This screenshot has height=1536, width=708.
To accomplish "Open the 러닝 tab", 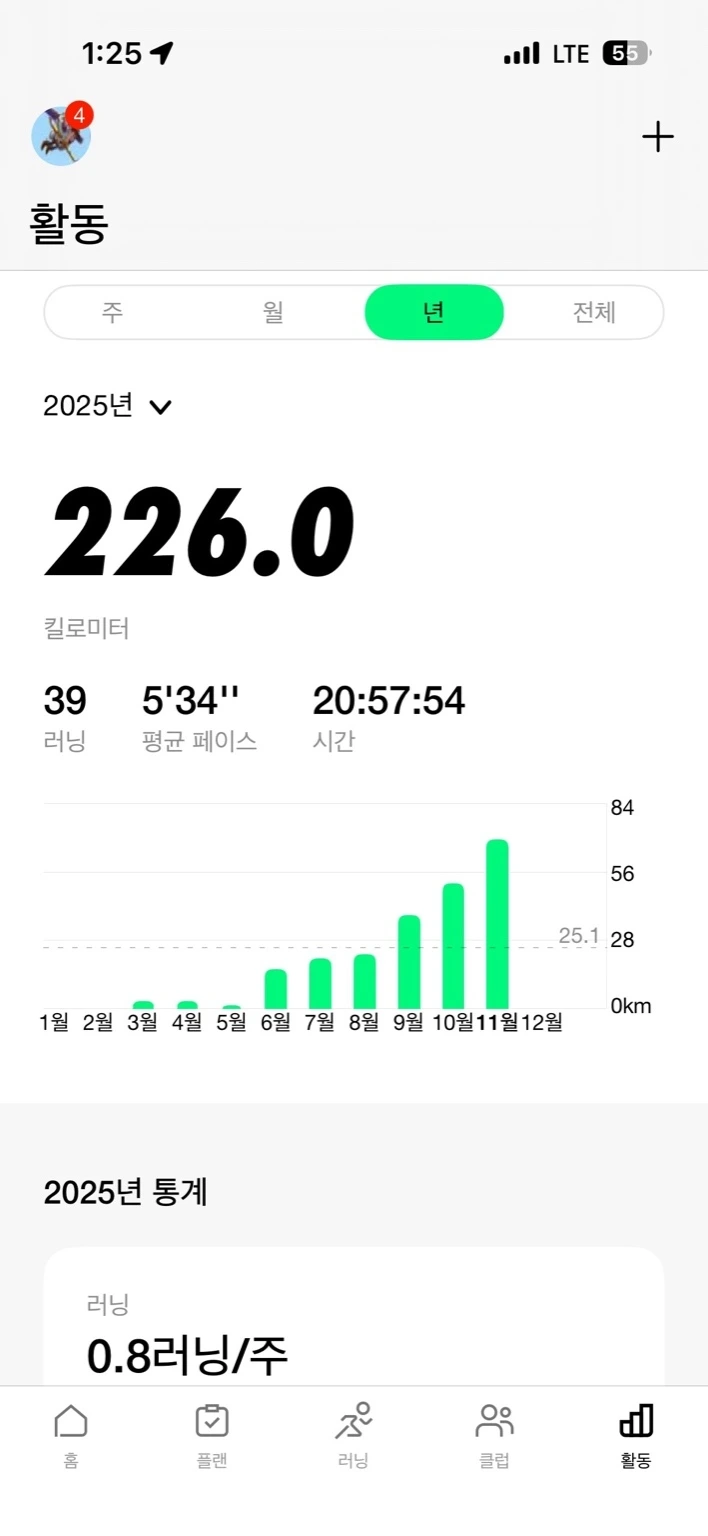I will (353, 1434).
